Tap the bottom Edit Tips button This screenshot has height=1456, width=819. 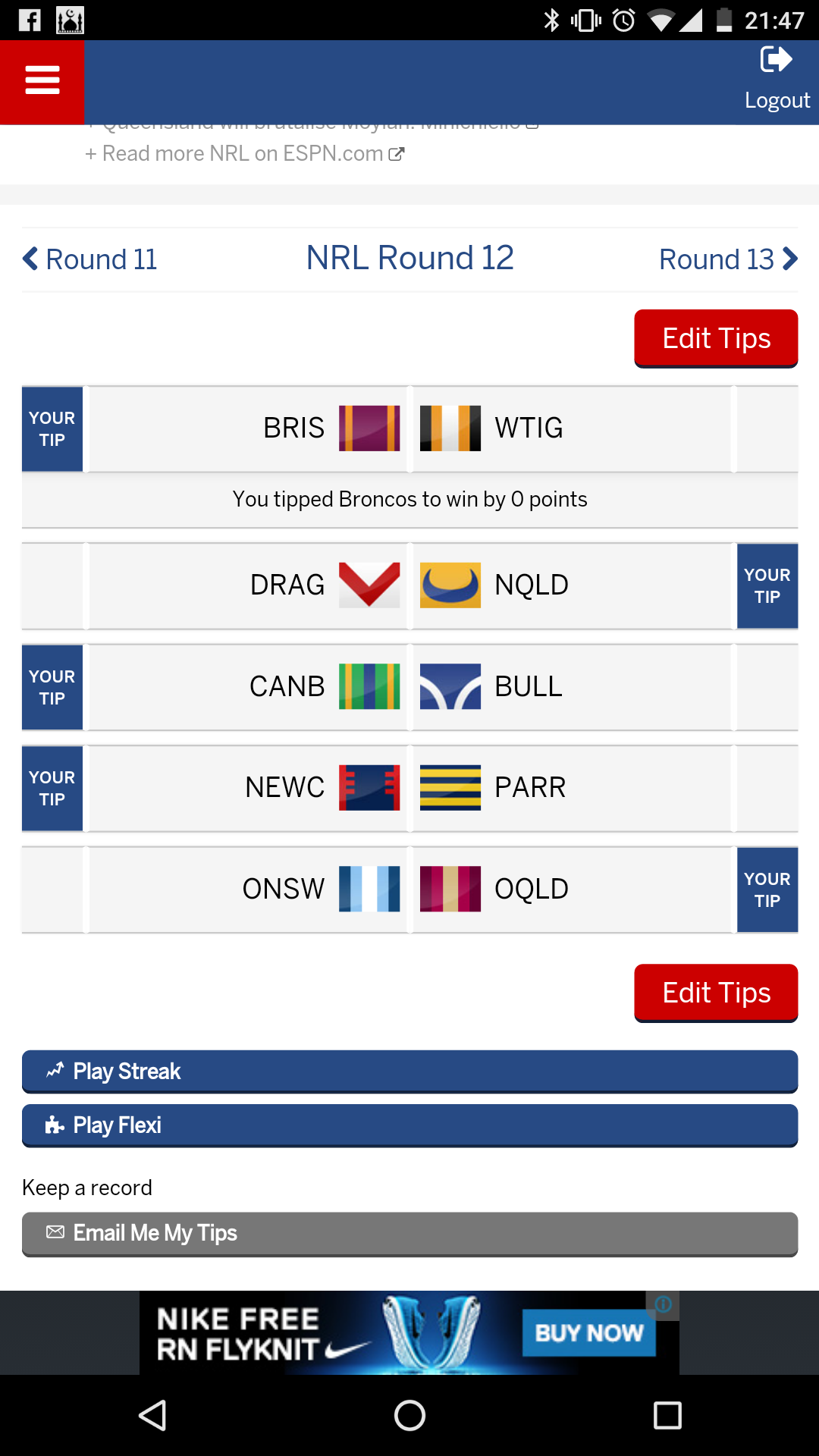715,993
